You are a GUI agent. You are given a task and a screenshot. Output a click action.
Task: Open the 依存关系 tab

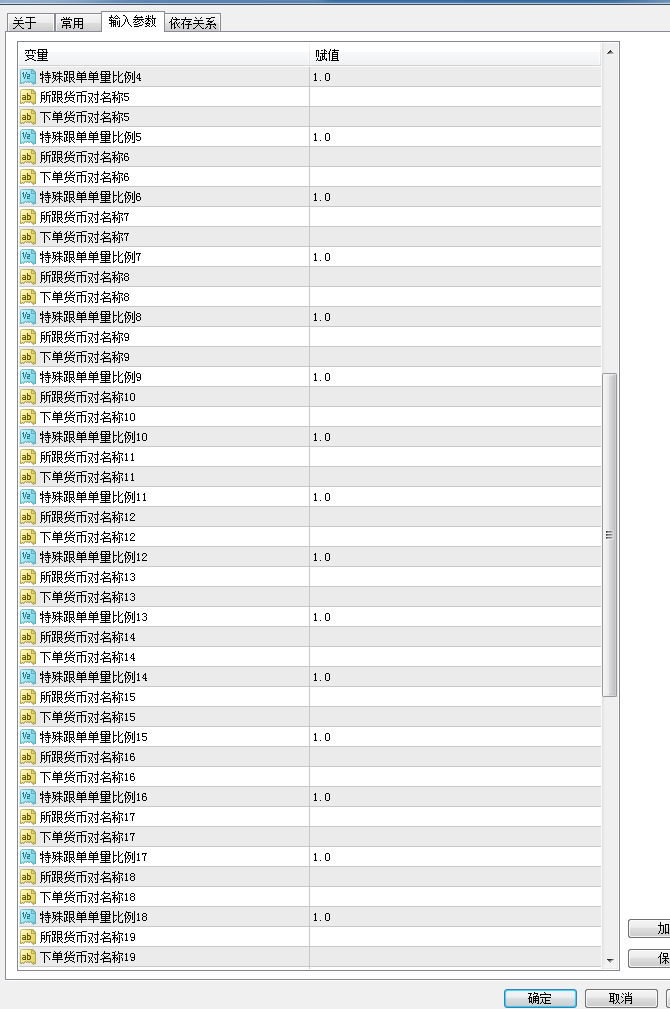[x=192, y=23]
